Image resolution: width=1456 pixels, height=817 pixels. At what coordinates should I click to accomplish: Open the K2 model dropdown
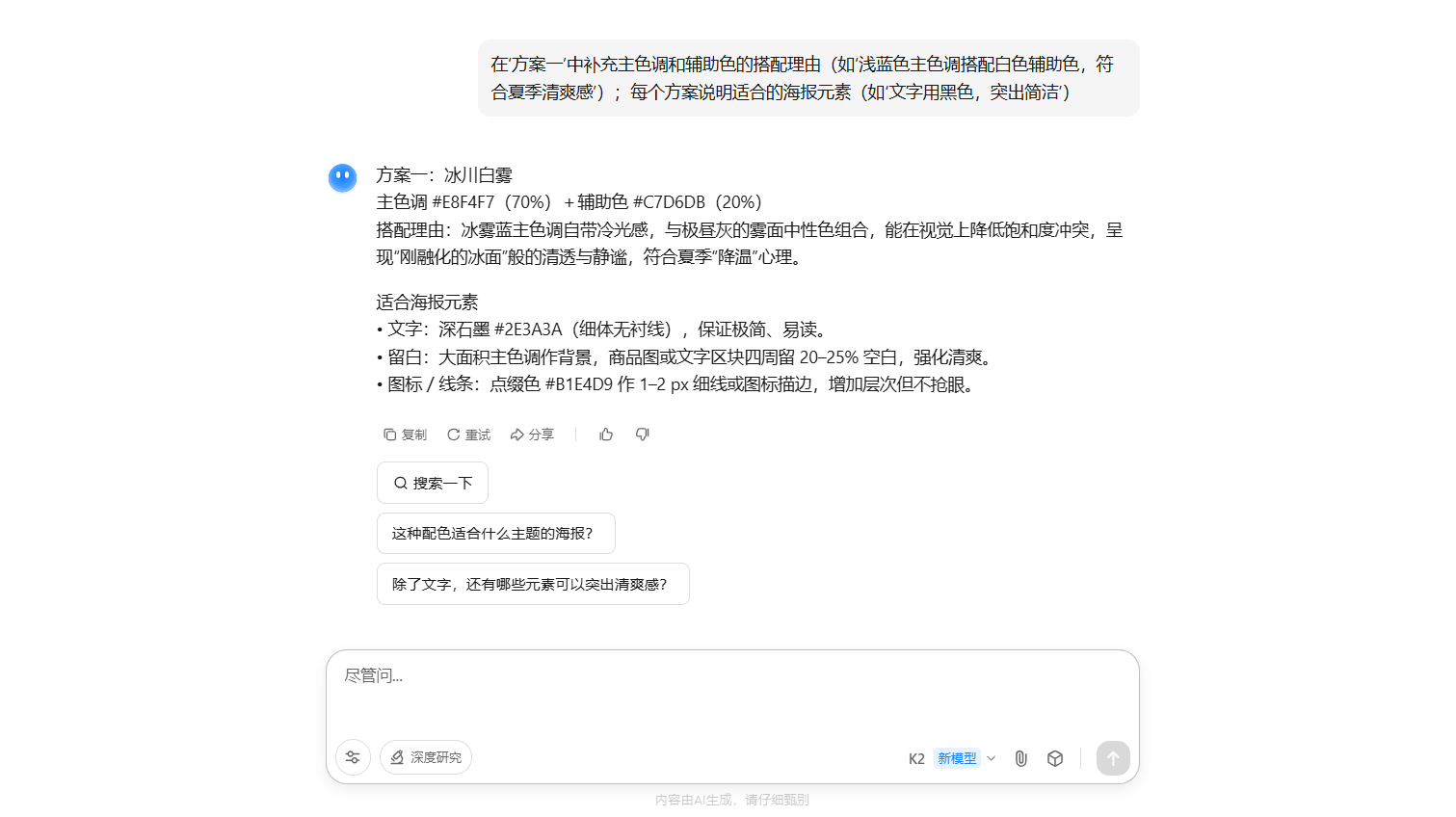951,758
